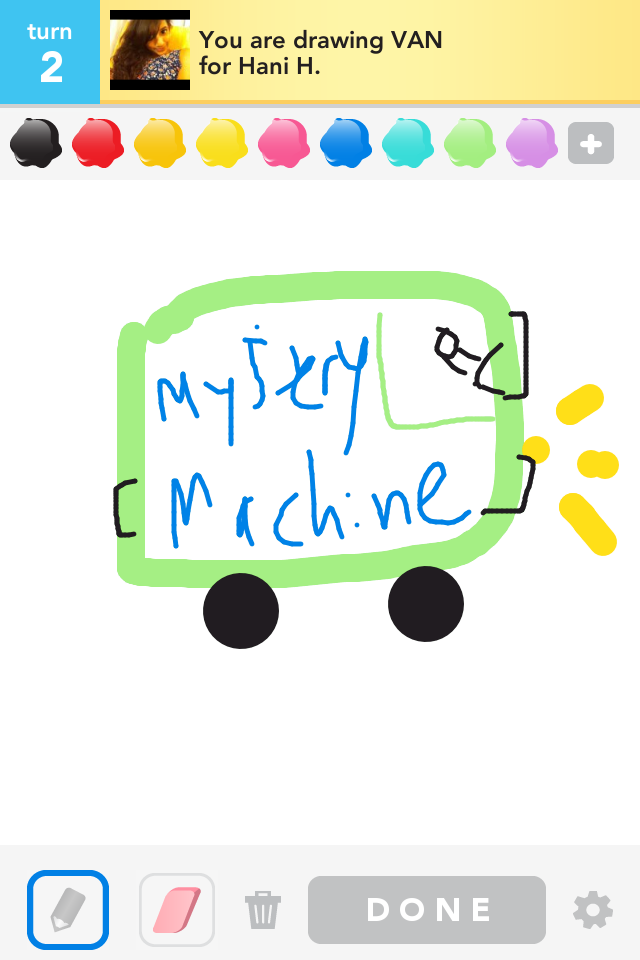Open the settings gear
640x960 pixels.
click(592, 910)
